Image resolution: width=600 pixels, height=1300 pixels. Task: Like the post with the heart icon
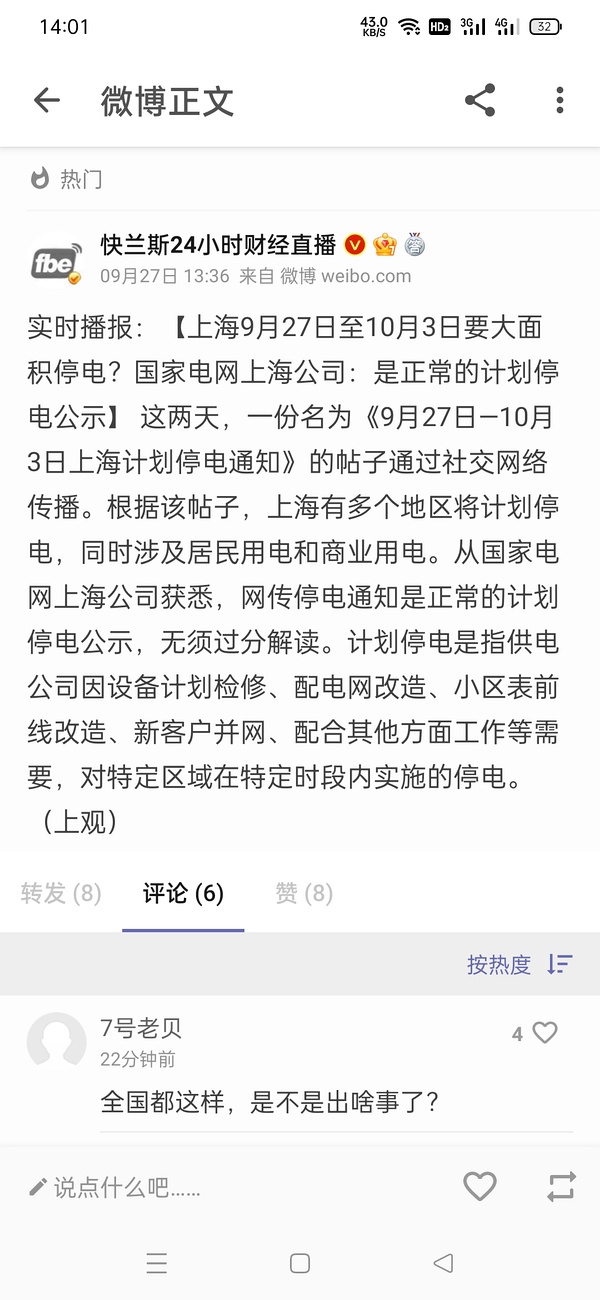480,1187
